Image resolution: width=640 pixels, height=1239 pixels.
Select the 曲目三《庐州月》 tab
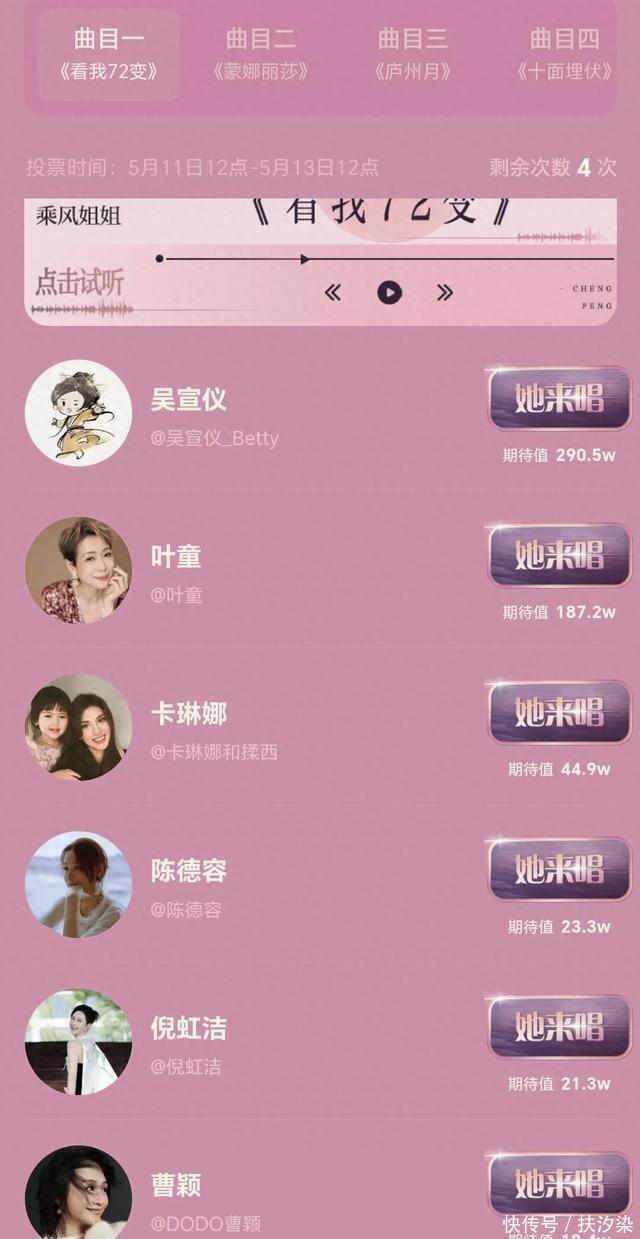tap(412, 53)
